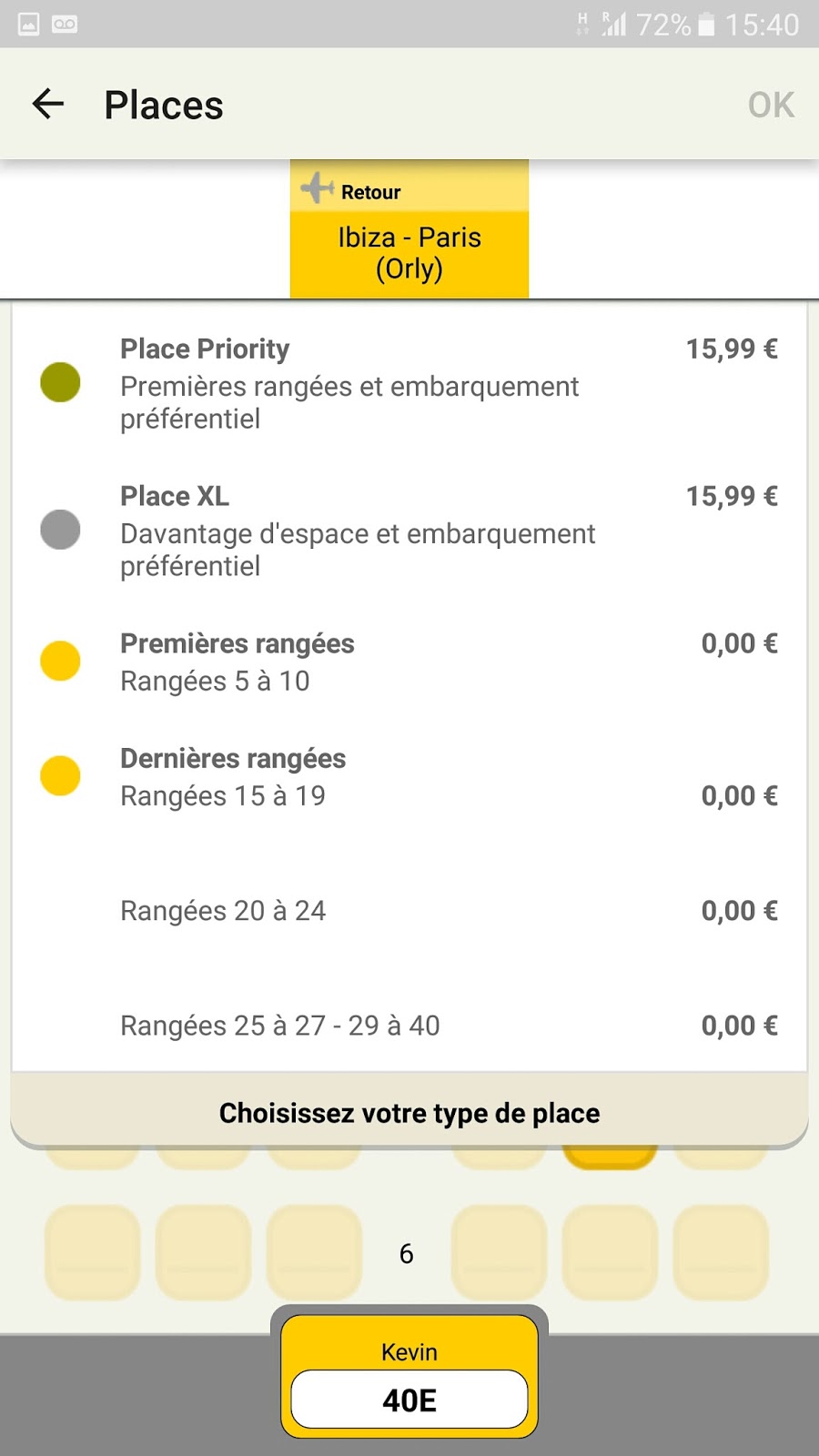
Task: Tap the back arrow to leave Places
Action: [47, 104]
